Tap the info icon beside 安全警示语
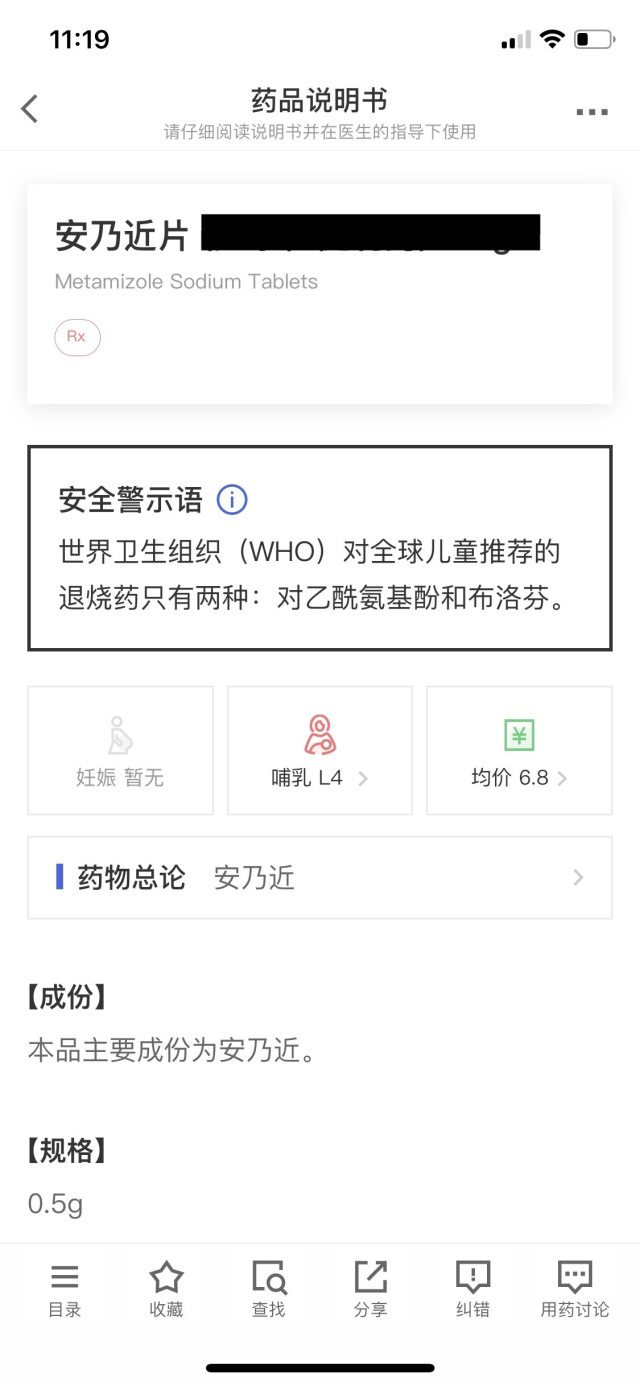 coord(232,499)
